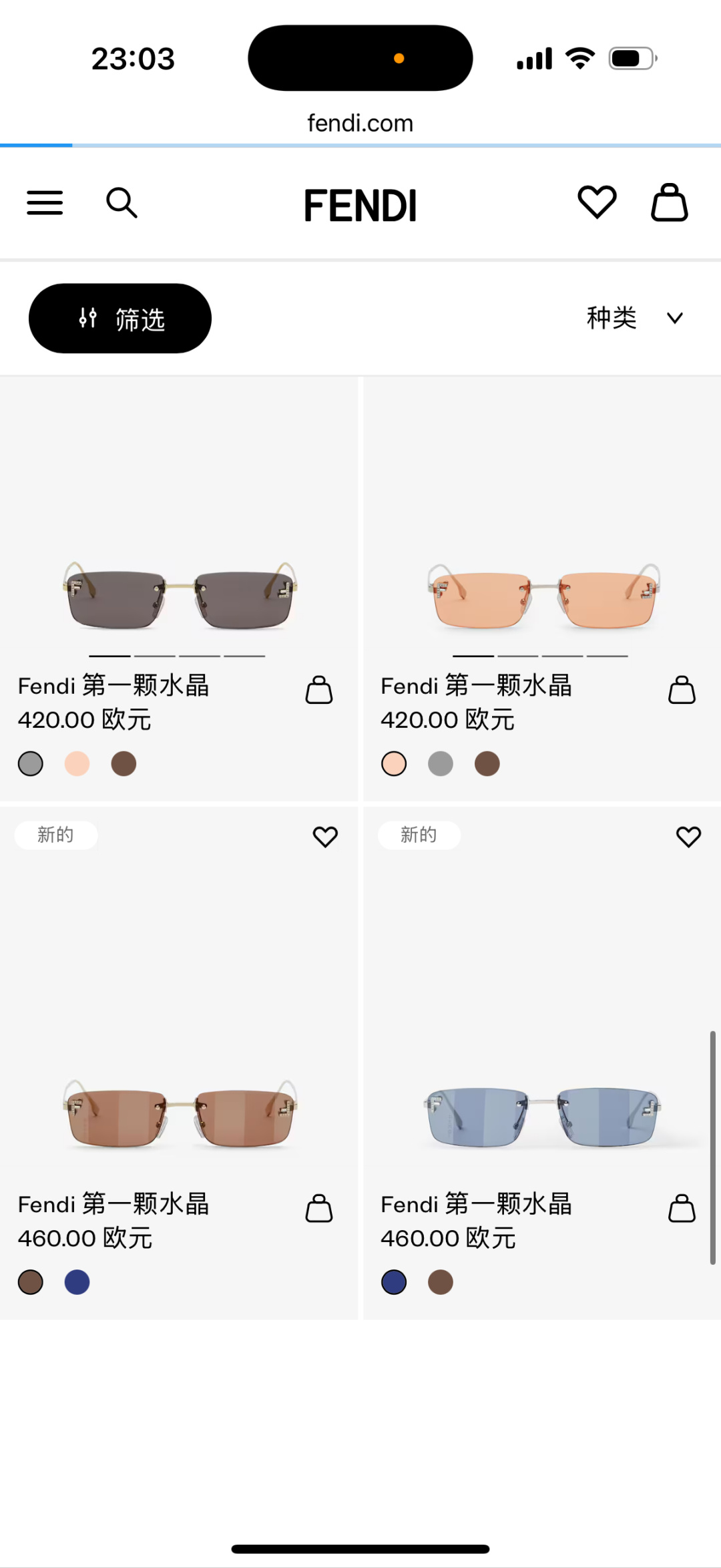Expand the 种类 sort dropdown
This screenshot has width=721, height=1568.
point(634,318)
